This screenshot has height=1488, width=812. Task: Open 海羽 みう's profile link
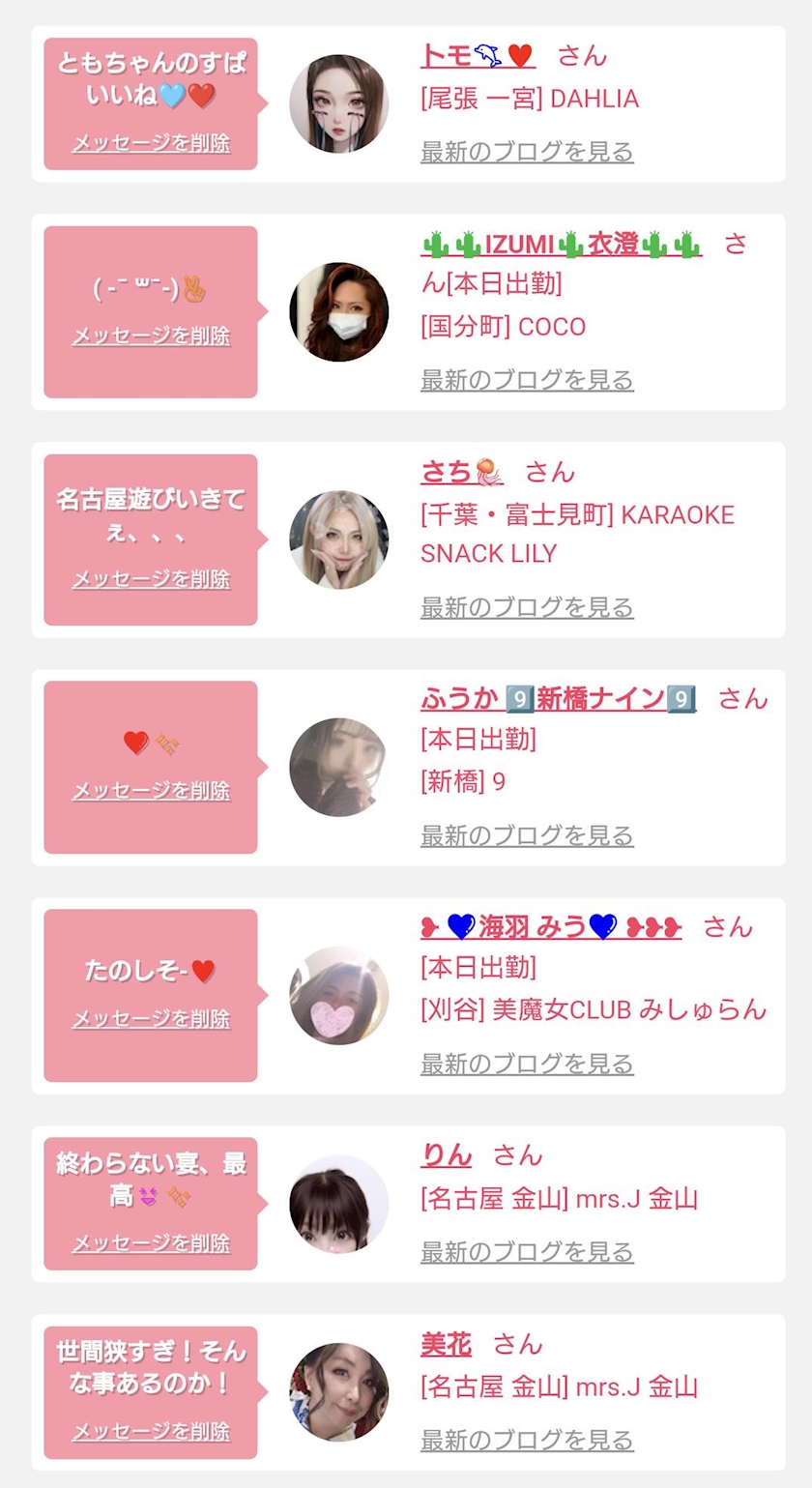(x=551, y=928)
